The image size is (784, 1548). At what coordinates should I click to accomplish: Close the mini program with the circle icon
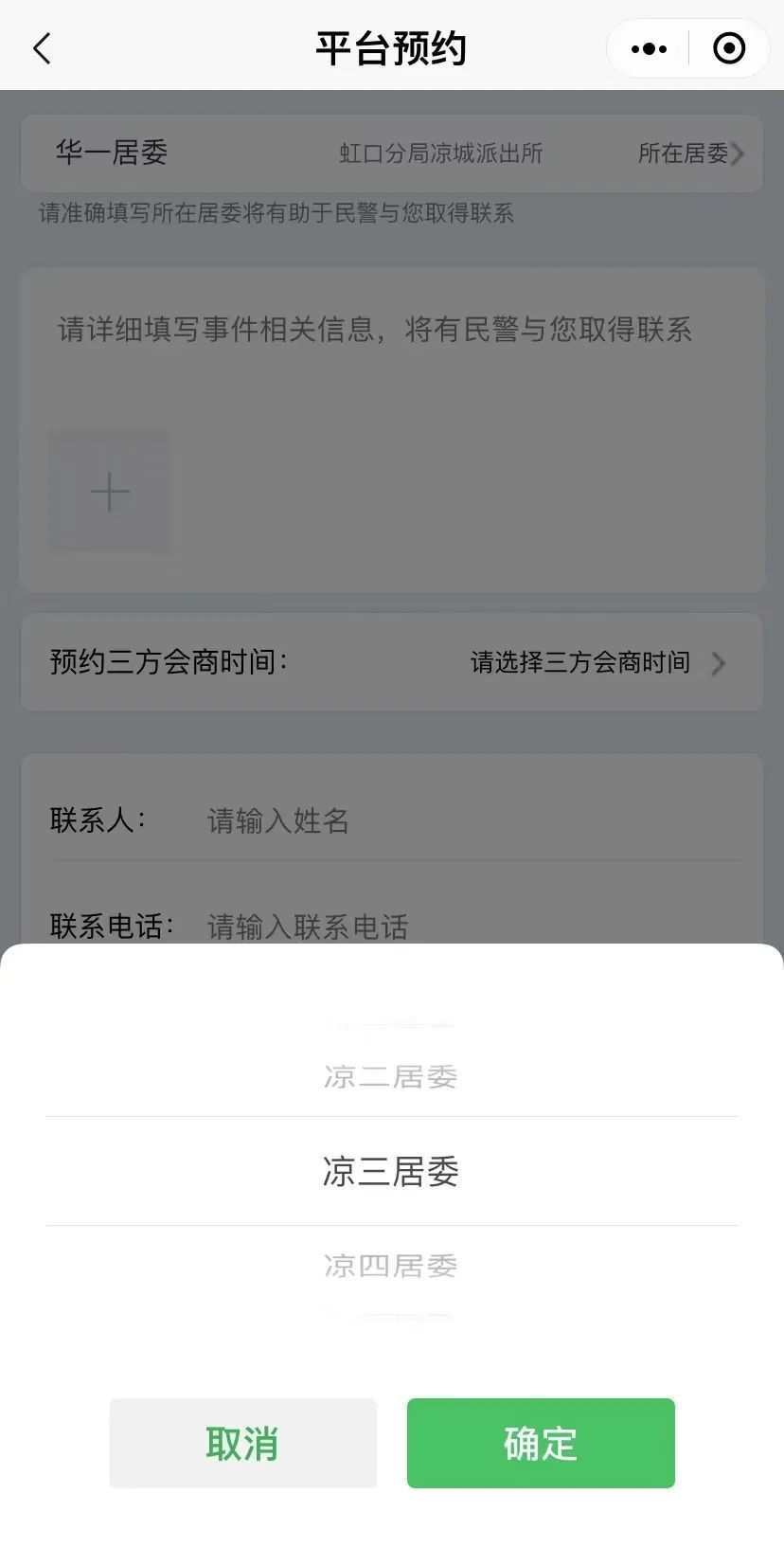pos(728,48)
